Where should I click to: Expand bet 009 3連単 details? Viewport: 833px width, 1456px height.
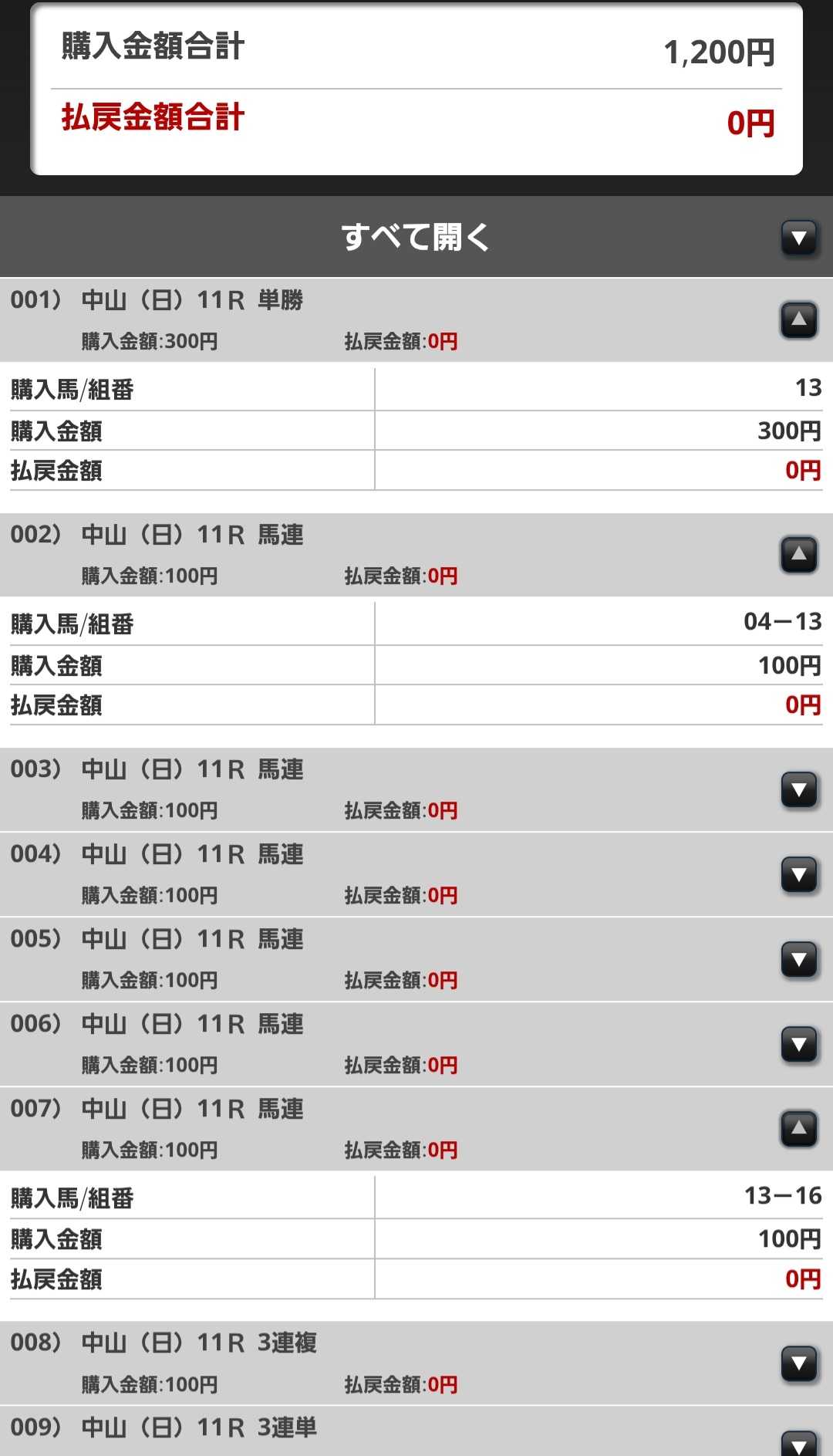798,1441
